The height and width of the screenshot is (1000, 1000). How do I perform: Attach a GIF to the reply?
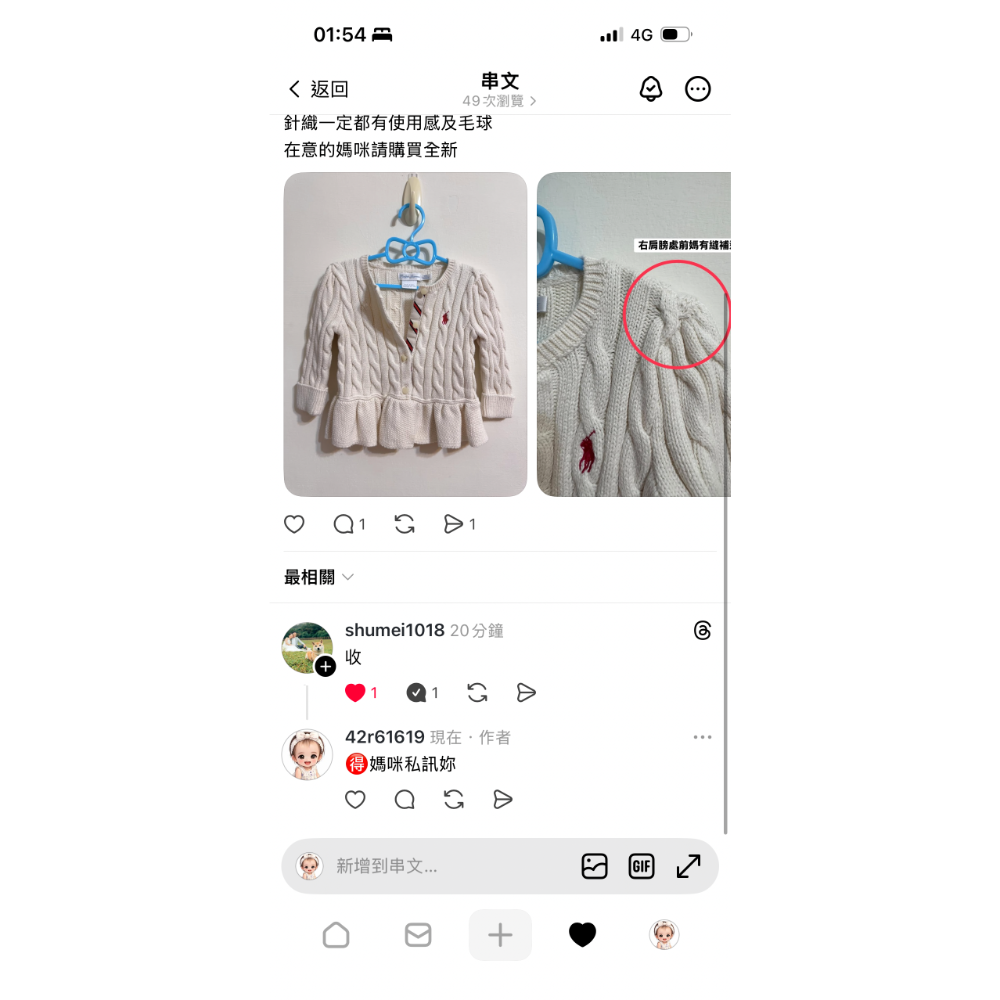pos(641,866)
